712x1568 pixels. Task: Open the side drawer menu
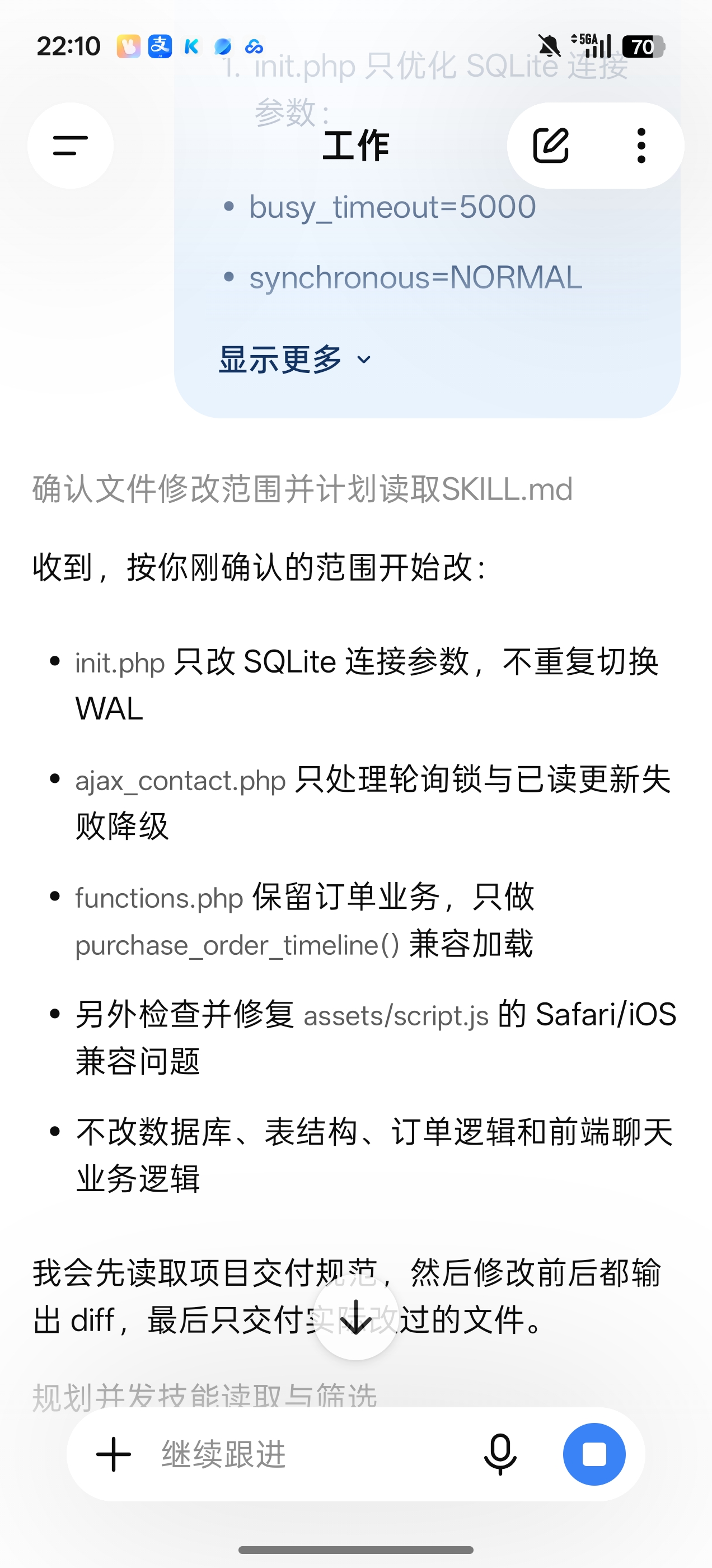71,146
